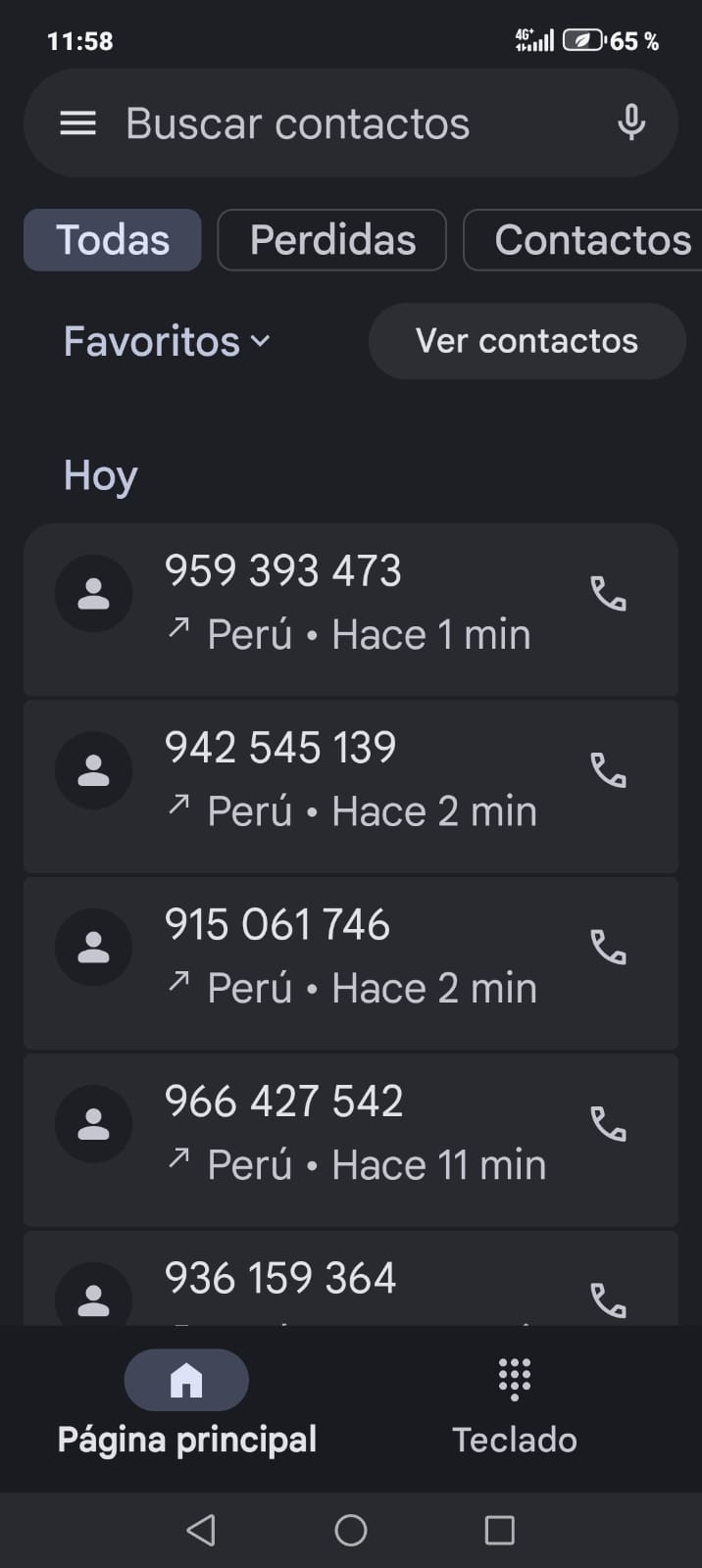Go to Página principal tab
The height and width of the screenshot is (1568, 702).
(186, 1403)
